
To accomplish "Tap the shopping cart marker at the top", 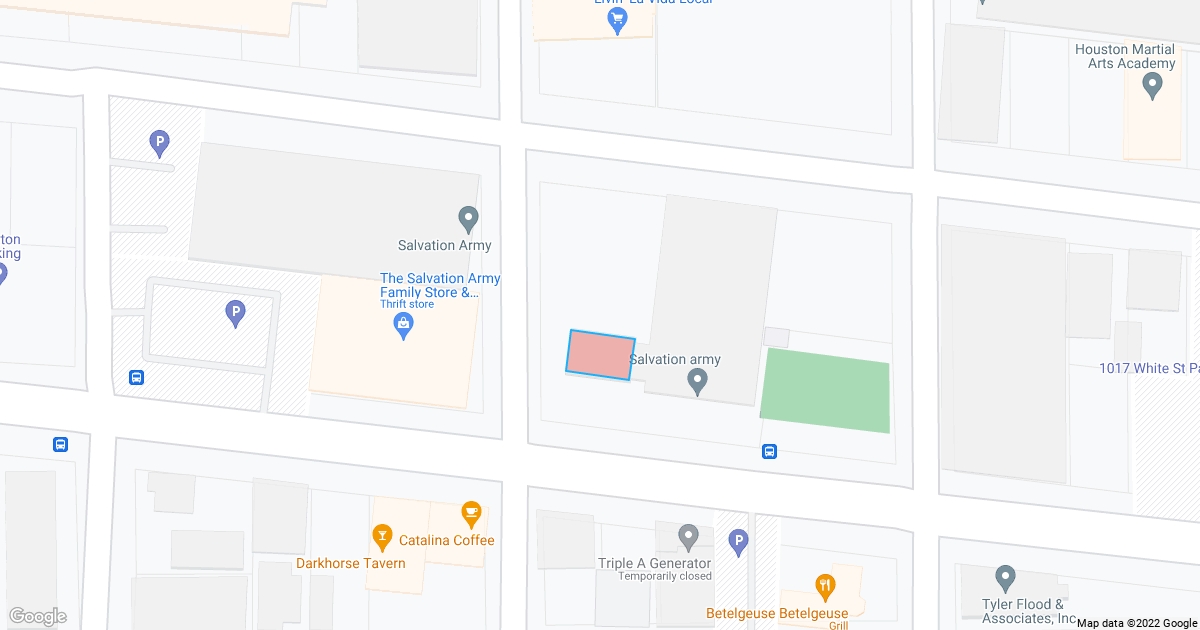I will [618, 20].
